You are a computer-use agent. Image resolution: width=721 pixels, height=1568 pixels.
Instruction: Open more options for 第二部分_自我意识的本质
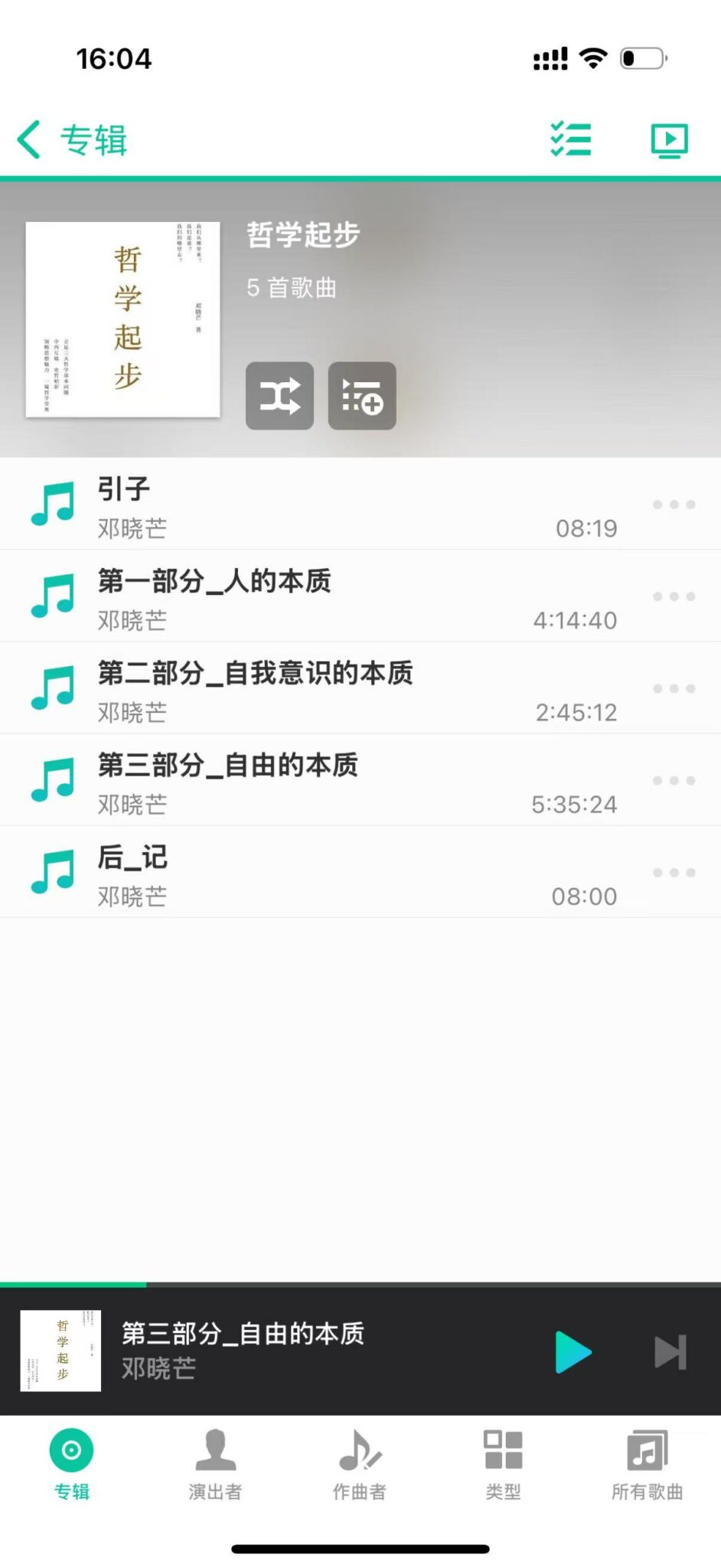674,688
